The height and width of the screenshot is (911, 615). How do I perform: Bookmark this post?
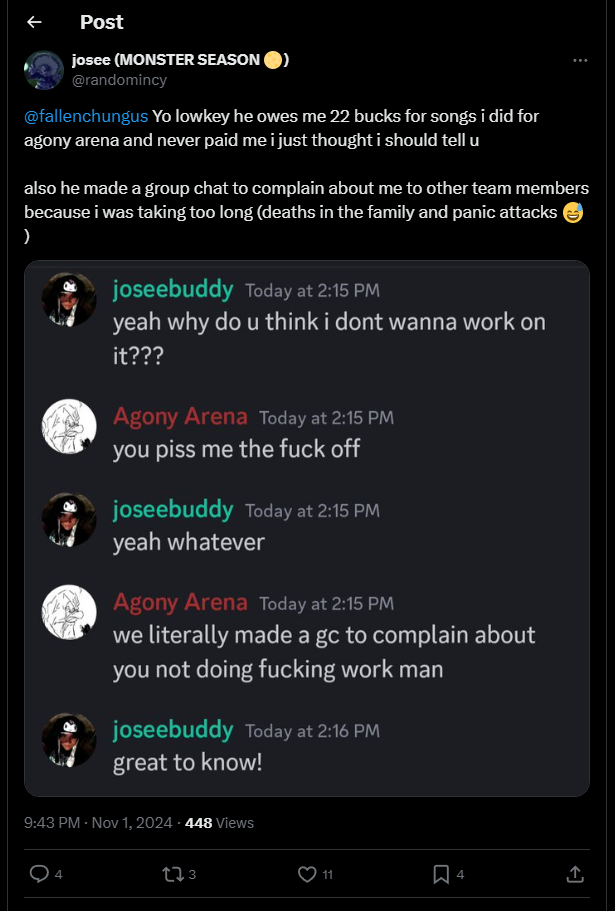click(441, 874)
